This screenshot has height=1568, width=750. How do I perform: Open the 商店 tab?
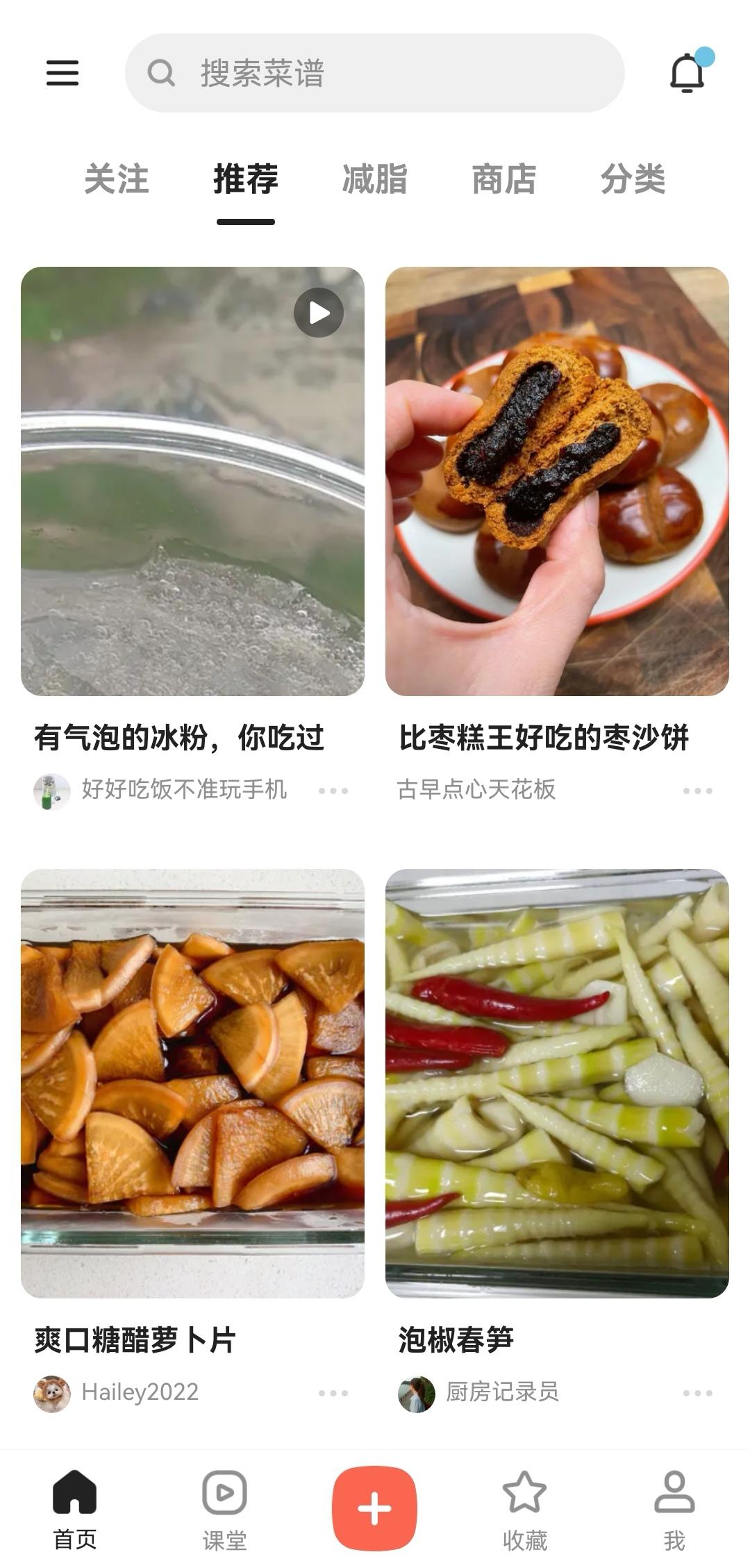coord(503,179)
